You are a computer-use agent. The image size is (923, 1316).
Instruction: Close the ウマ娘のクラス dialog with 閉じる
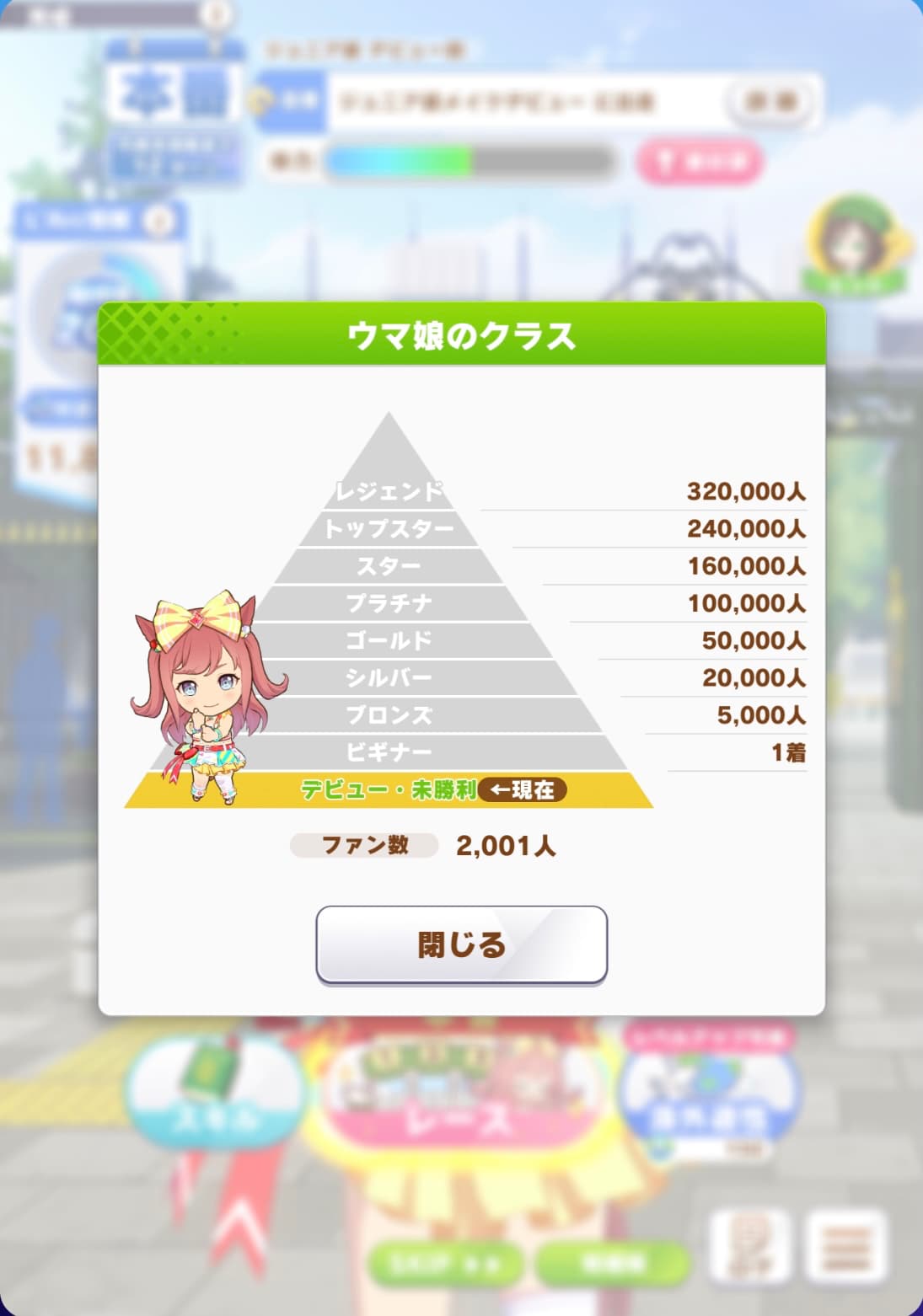[461, 944]
